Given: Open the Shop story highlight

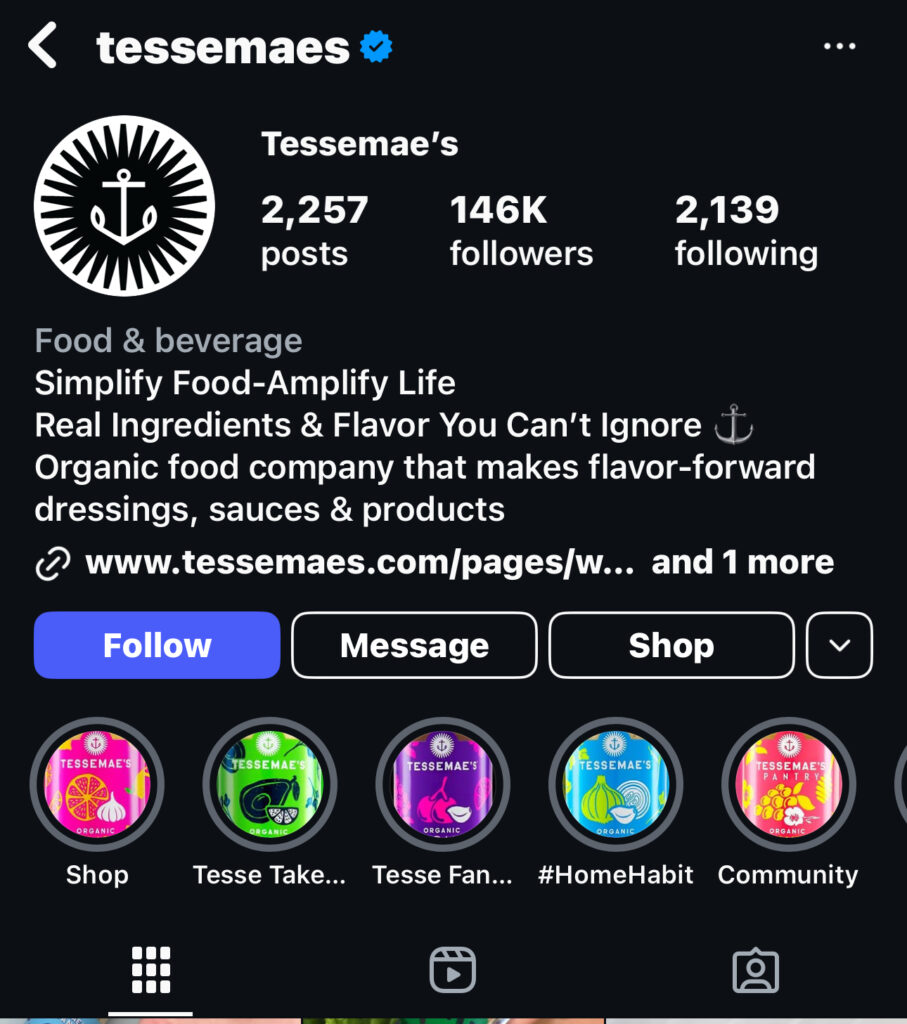Looking at the screenshot, I should tap(97, 785).
